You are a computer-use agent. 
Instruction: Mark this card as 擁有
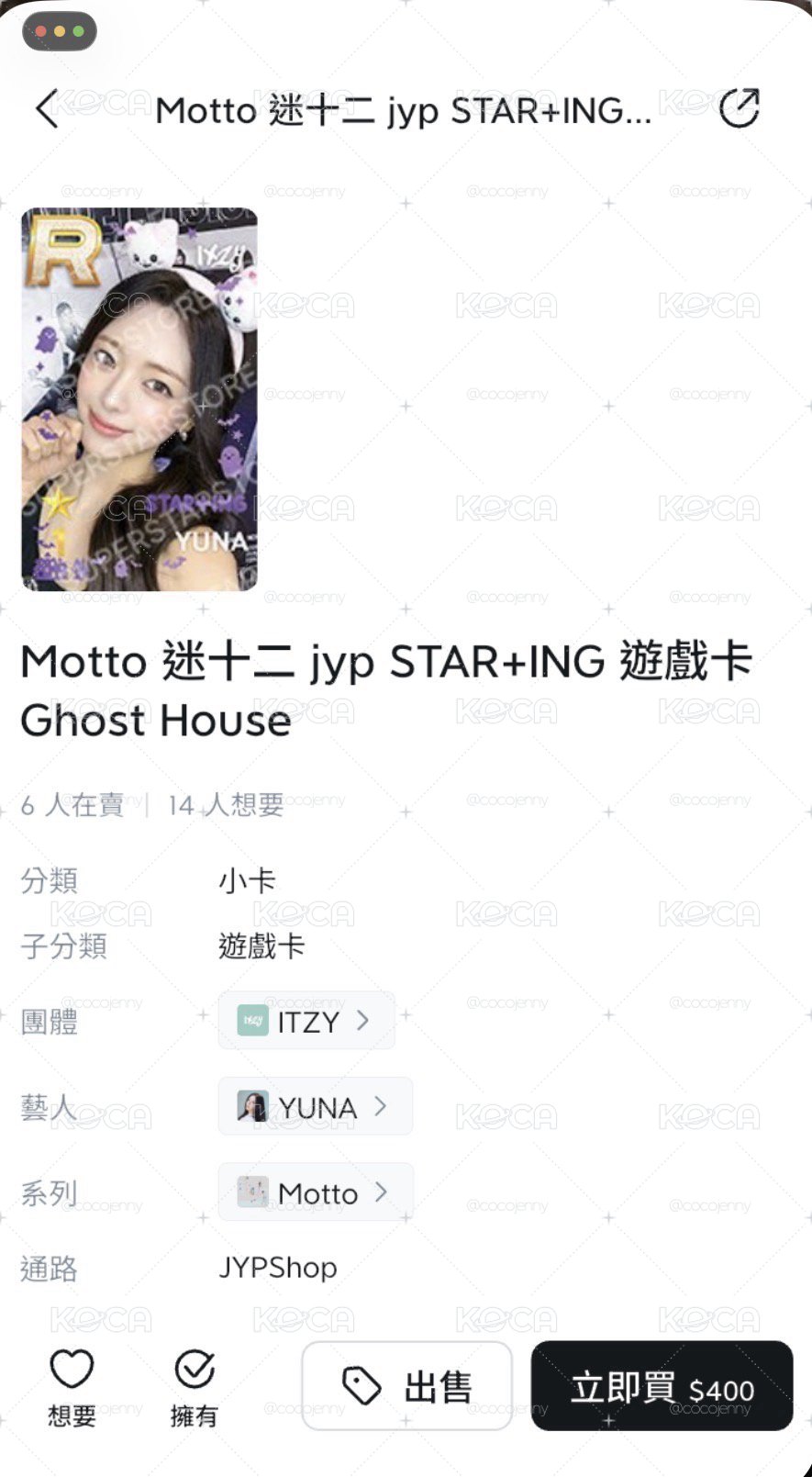coord(195,1388)
